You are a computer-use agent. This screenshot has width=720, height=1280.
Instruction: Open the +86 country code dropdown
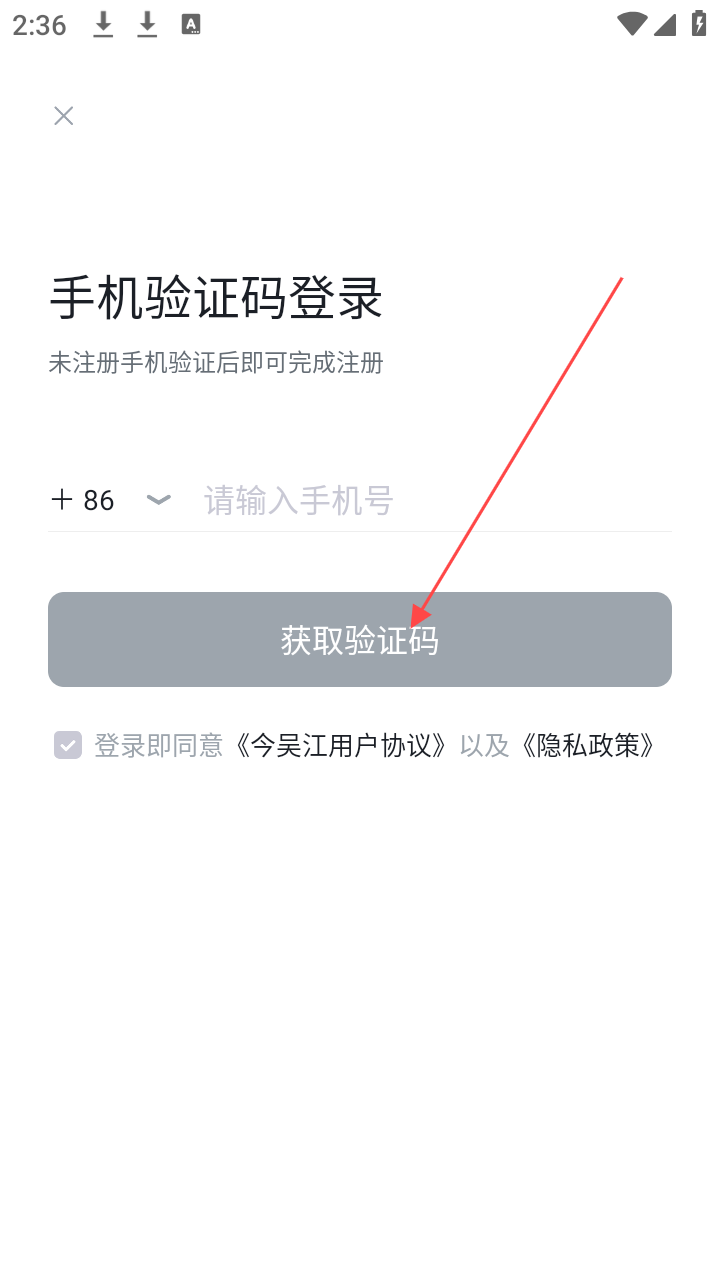click(x=110, y=500)
